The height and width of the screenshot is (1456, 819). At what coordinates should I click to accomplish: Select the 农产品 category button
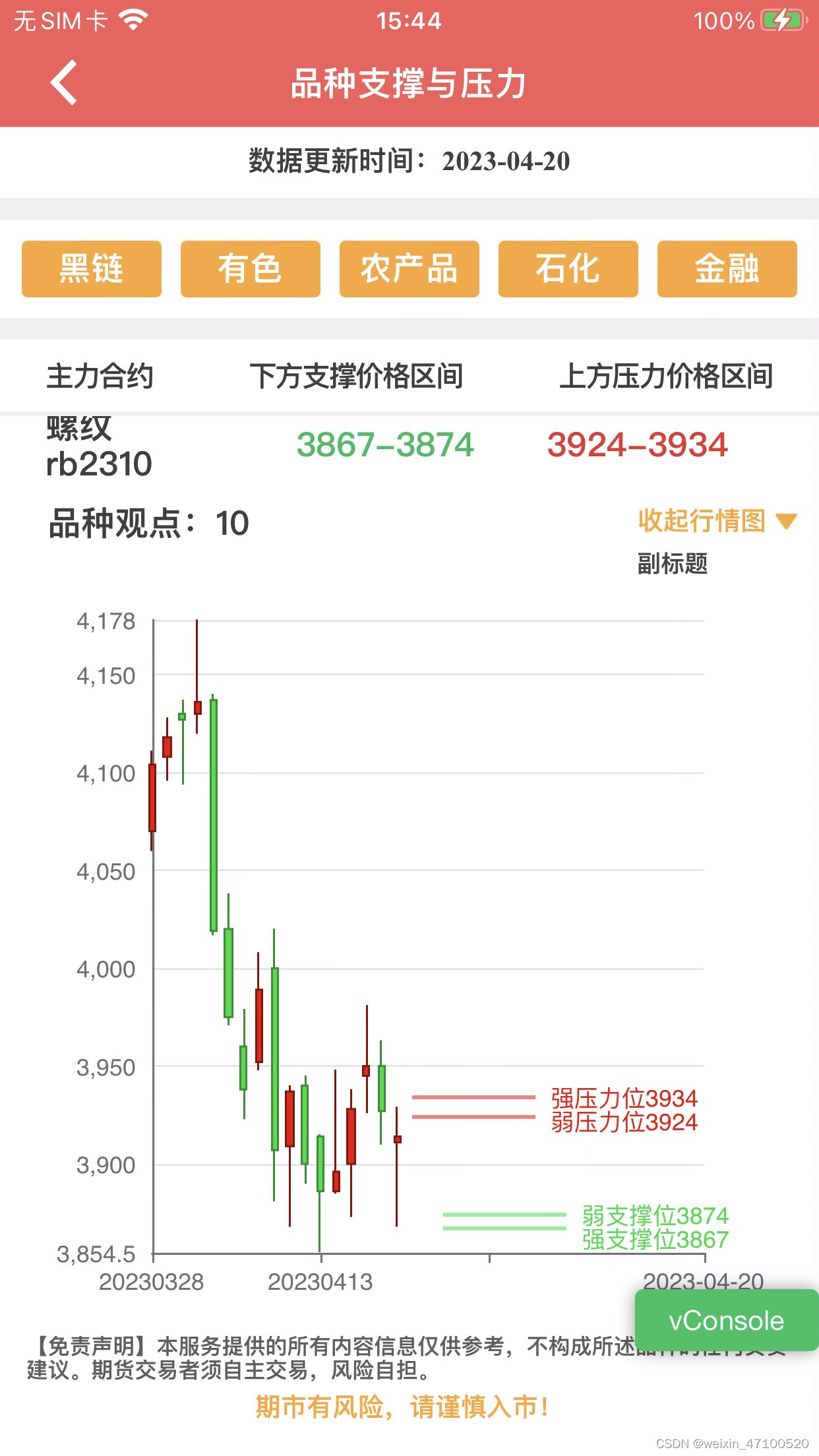coord(409,270)
